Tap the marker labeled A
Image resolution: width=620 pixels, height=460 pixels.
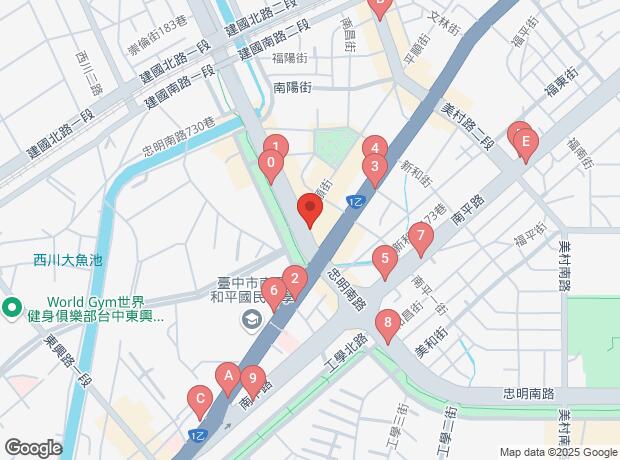(228, 377)
